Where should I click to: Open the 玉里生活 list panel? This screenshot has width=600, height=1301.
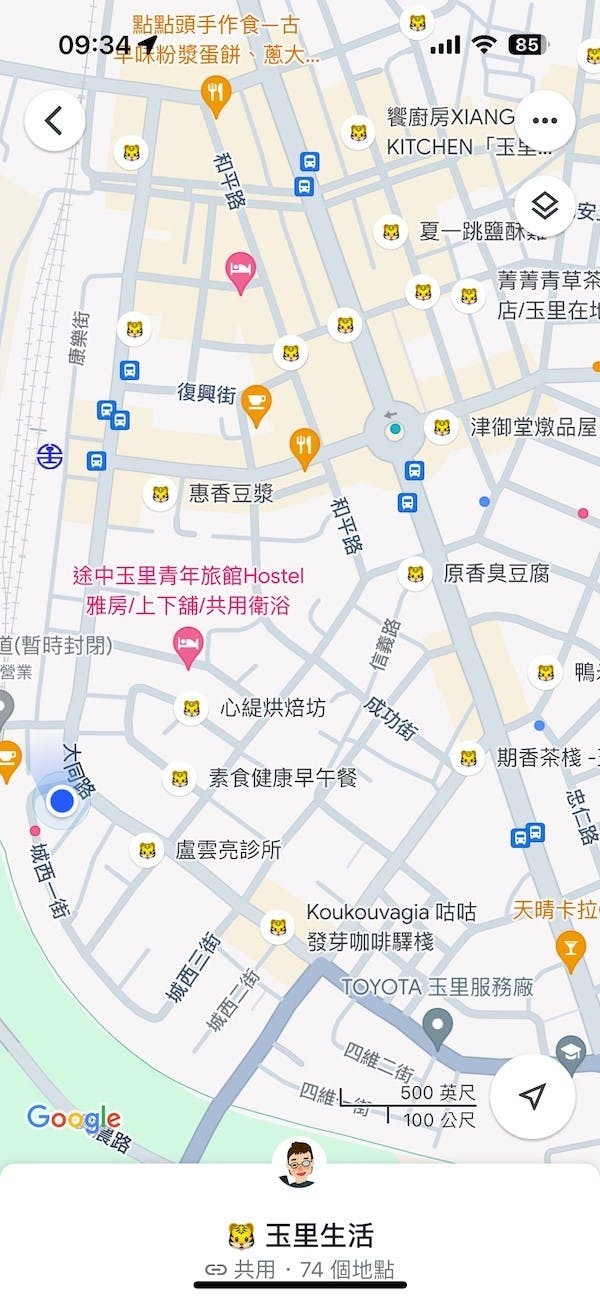(x=300, y=1236)
